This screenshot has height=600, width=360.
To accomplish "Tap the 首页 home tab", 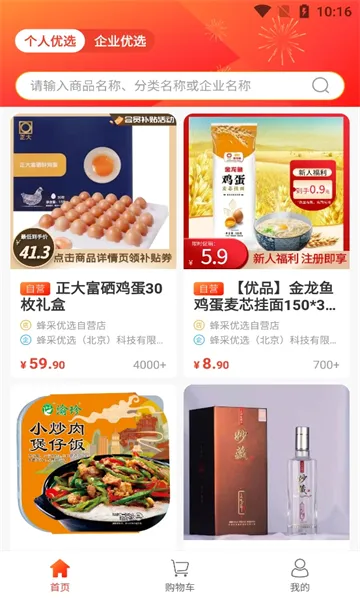I will coord(60,576).
